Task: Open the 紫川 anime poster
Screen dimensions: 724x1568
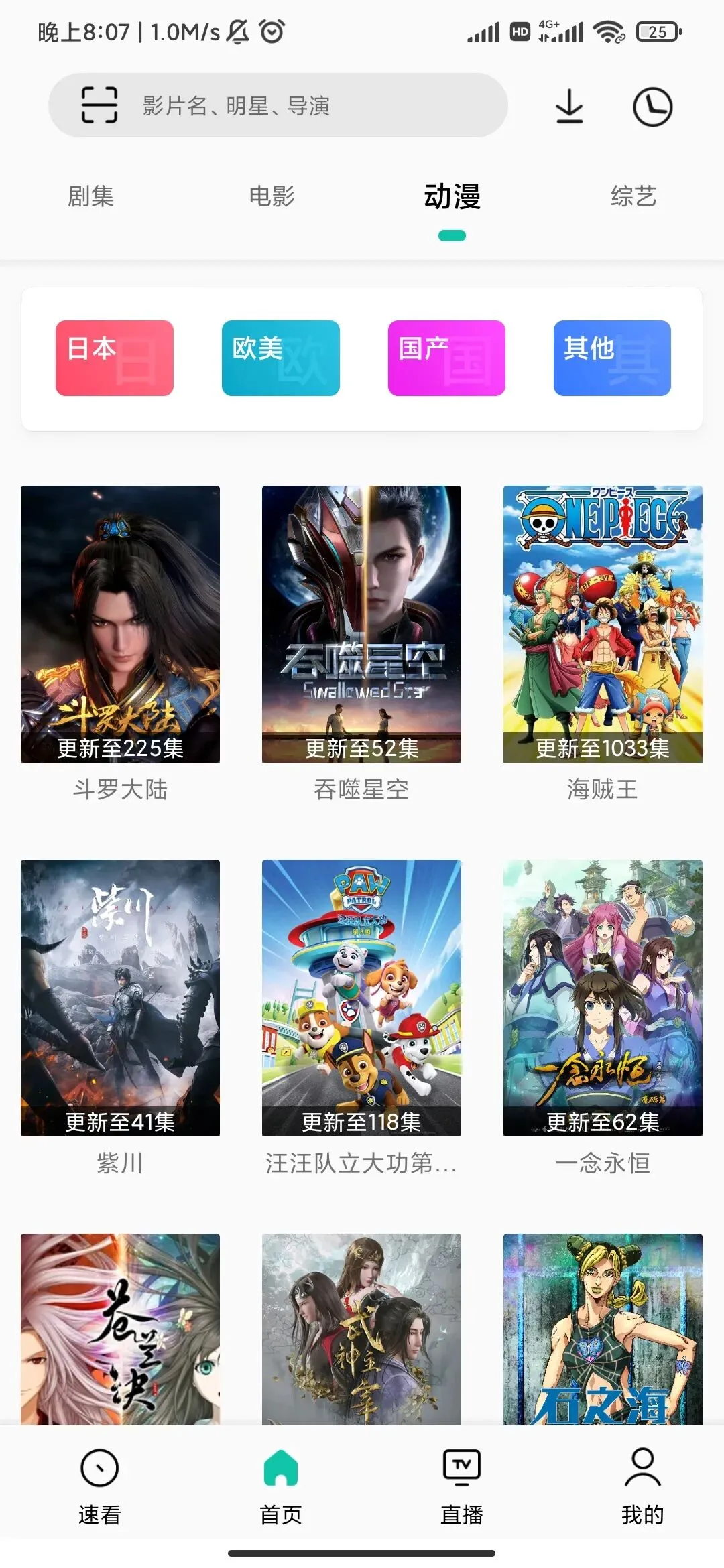Action: [x=120, y=998]
